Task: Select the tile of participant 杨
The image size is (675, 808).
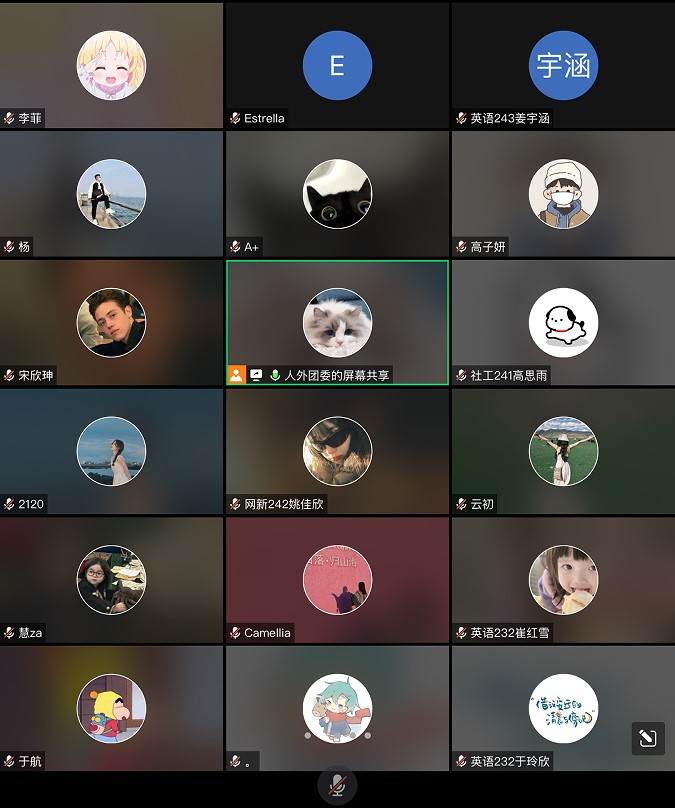Action: 111,194
